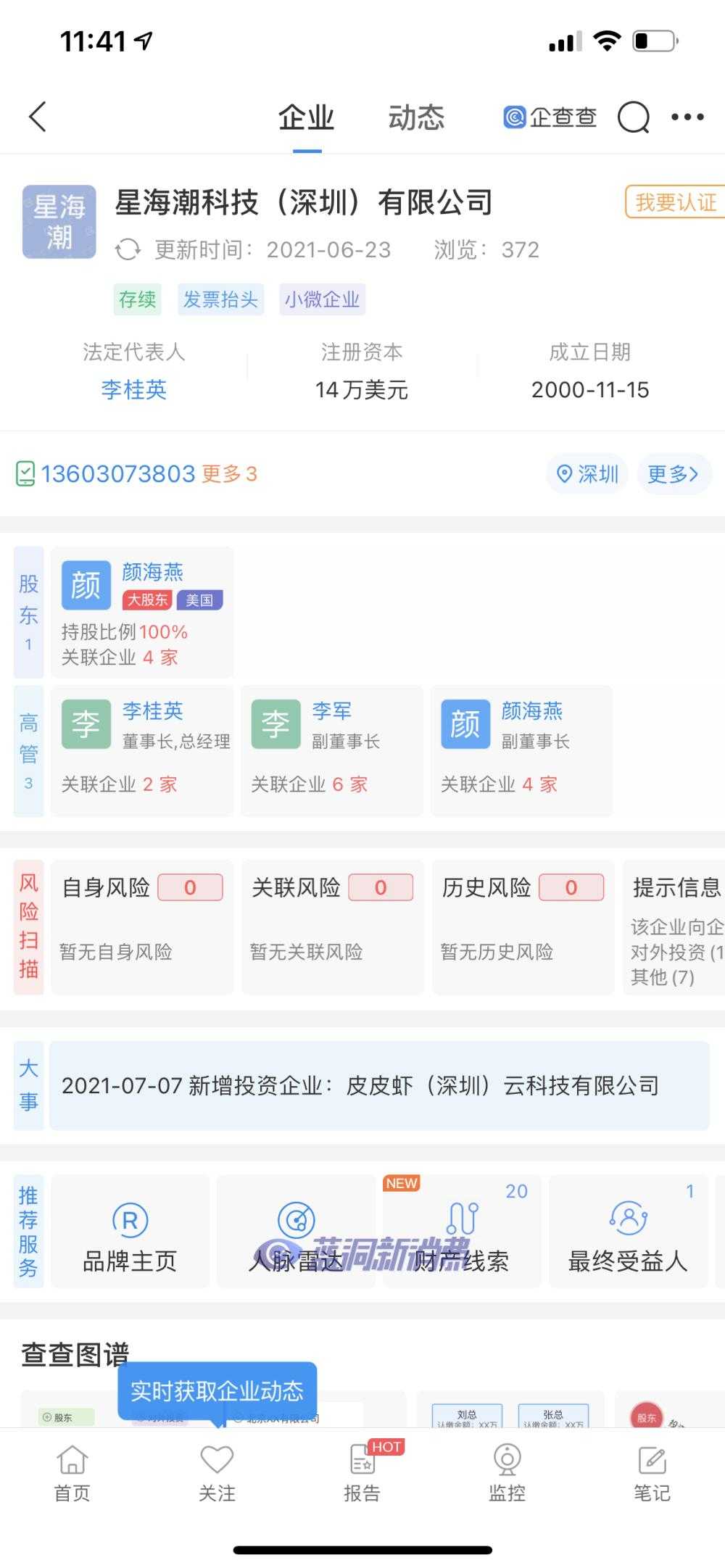
Task: Open 最终受益人 service
Action: click(628, 1231)
